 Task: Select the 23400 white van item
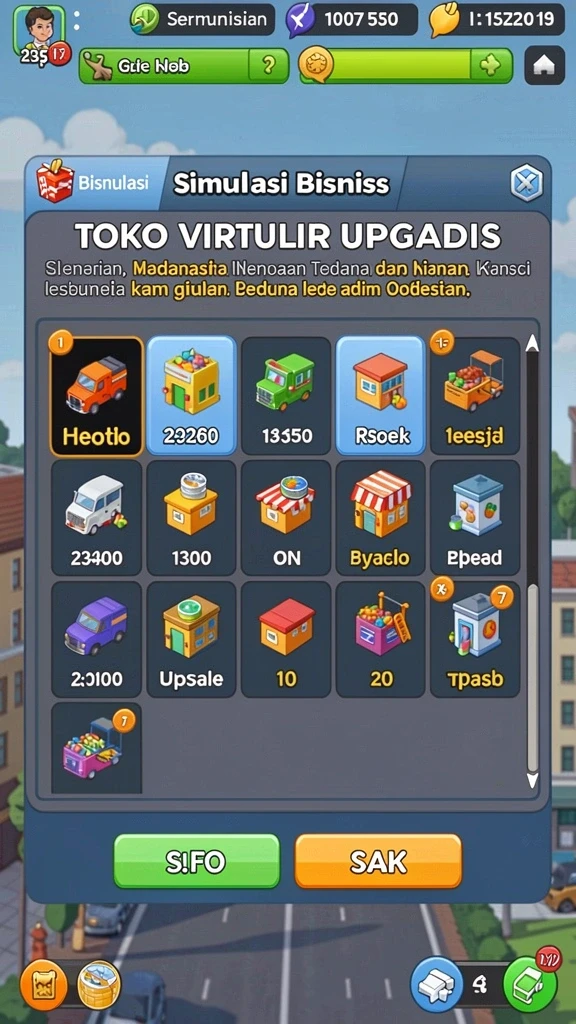(x=97, y=518)
